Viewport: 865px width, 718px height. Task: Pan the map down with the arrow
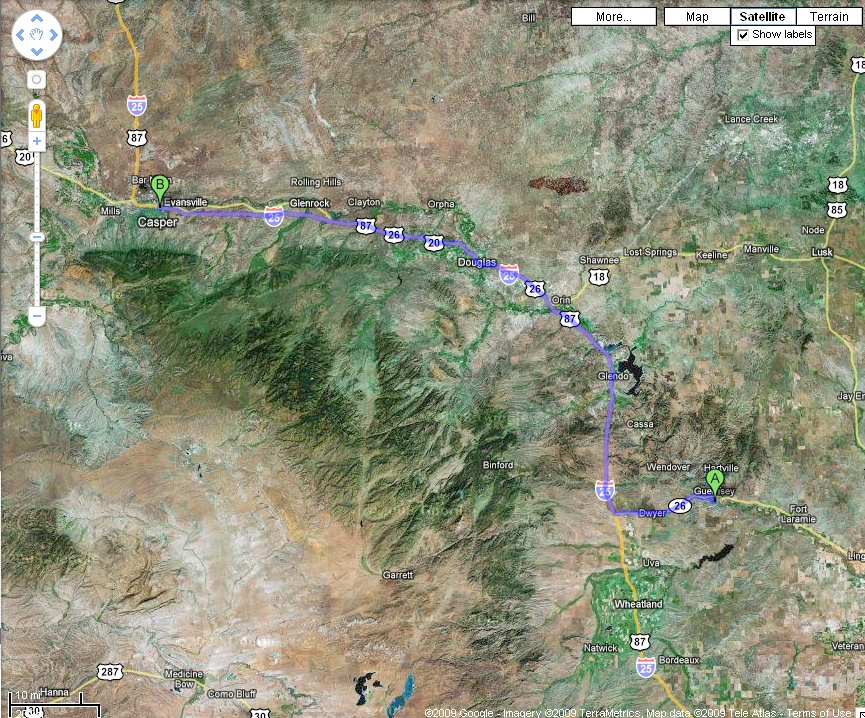pos(37,53)
